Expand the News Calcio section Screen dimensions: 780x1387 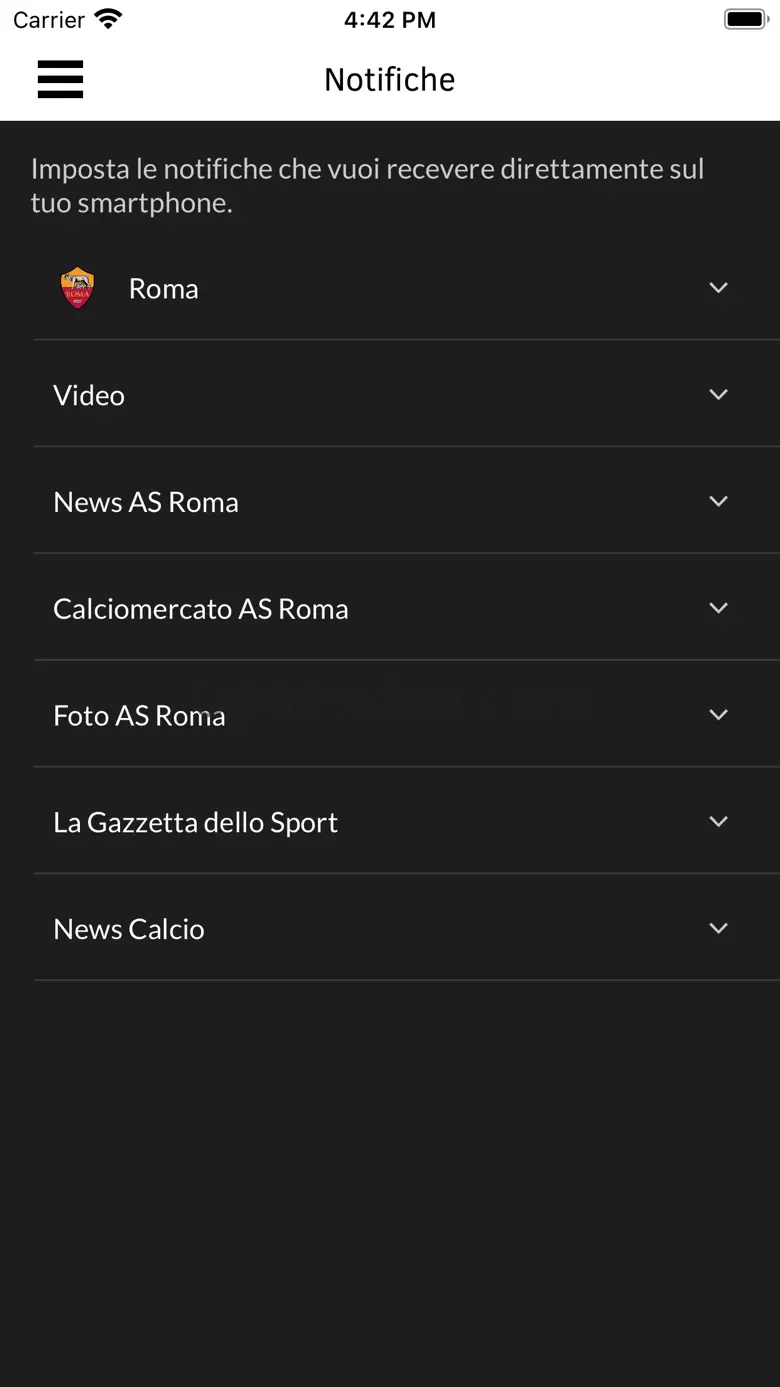point(718,928)
